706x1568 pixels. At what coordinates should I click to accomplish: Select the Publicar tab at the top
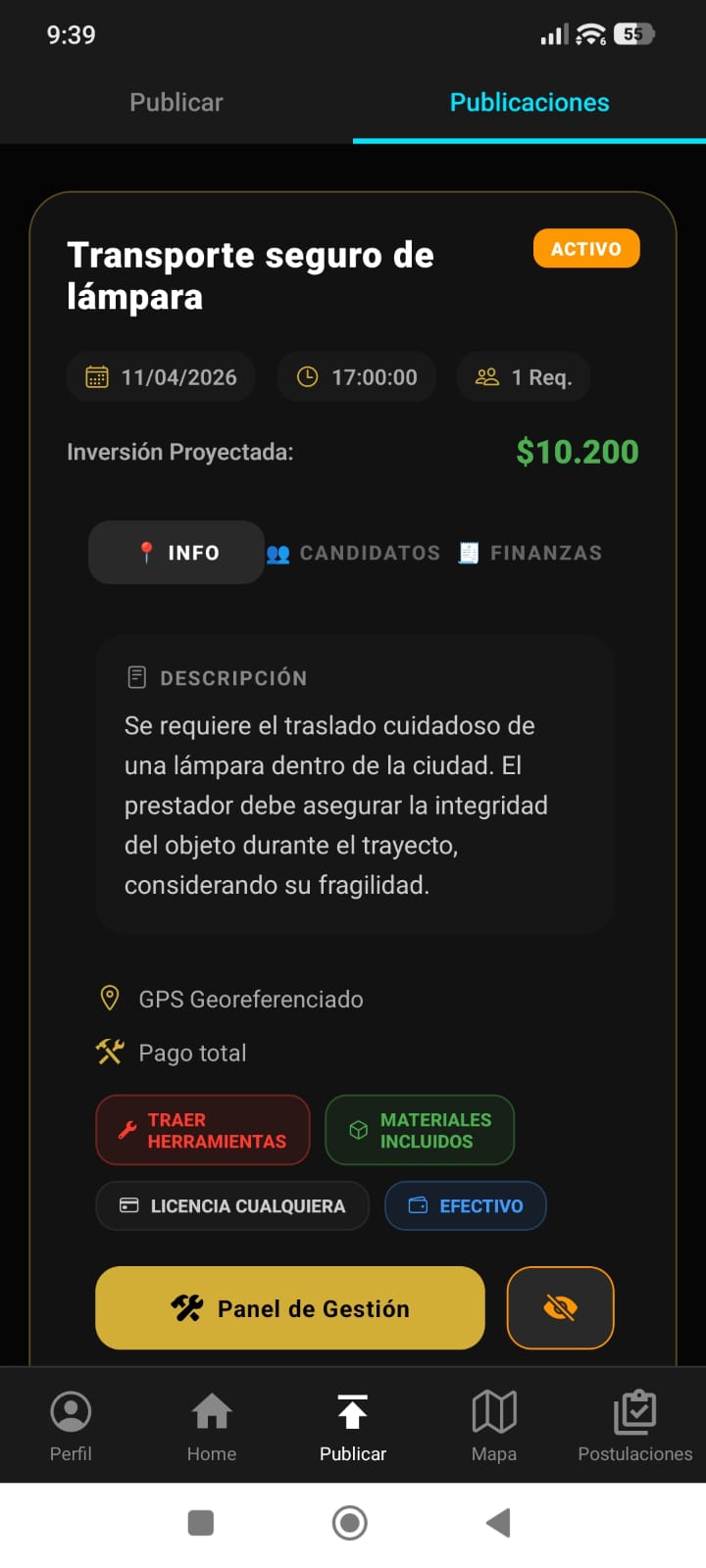coord(176,102)
